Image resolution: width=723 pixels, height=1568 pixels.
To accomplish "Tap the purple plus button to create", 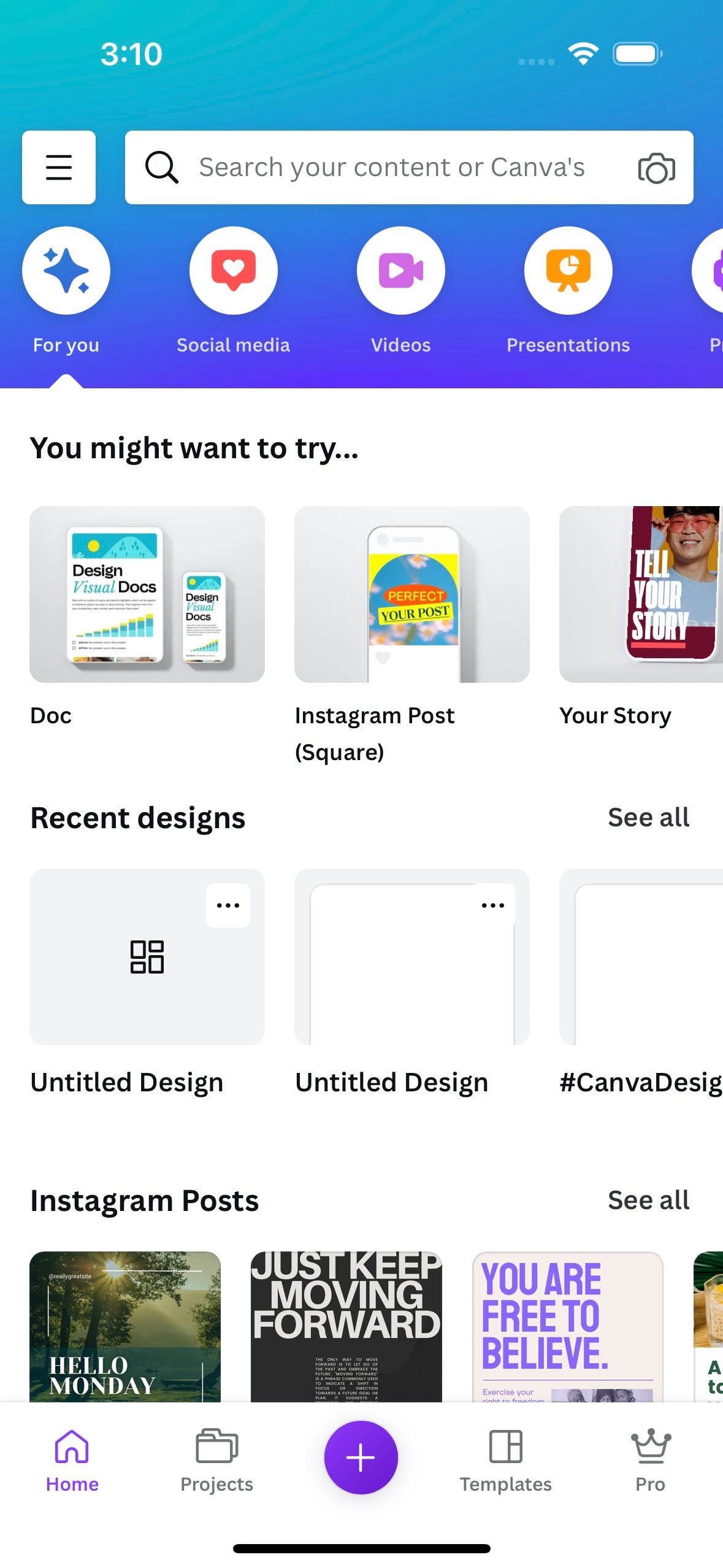I will click(x=361, y=1456).
